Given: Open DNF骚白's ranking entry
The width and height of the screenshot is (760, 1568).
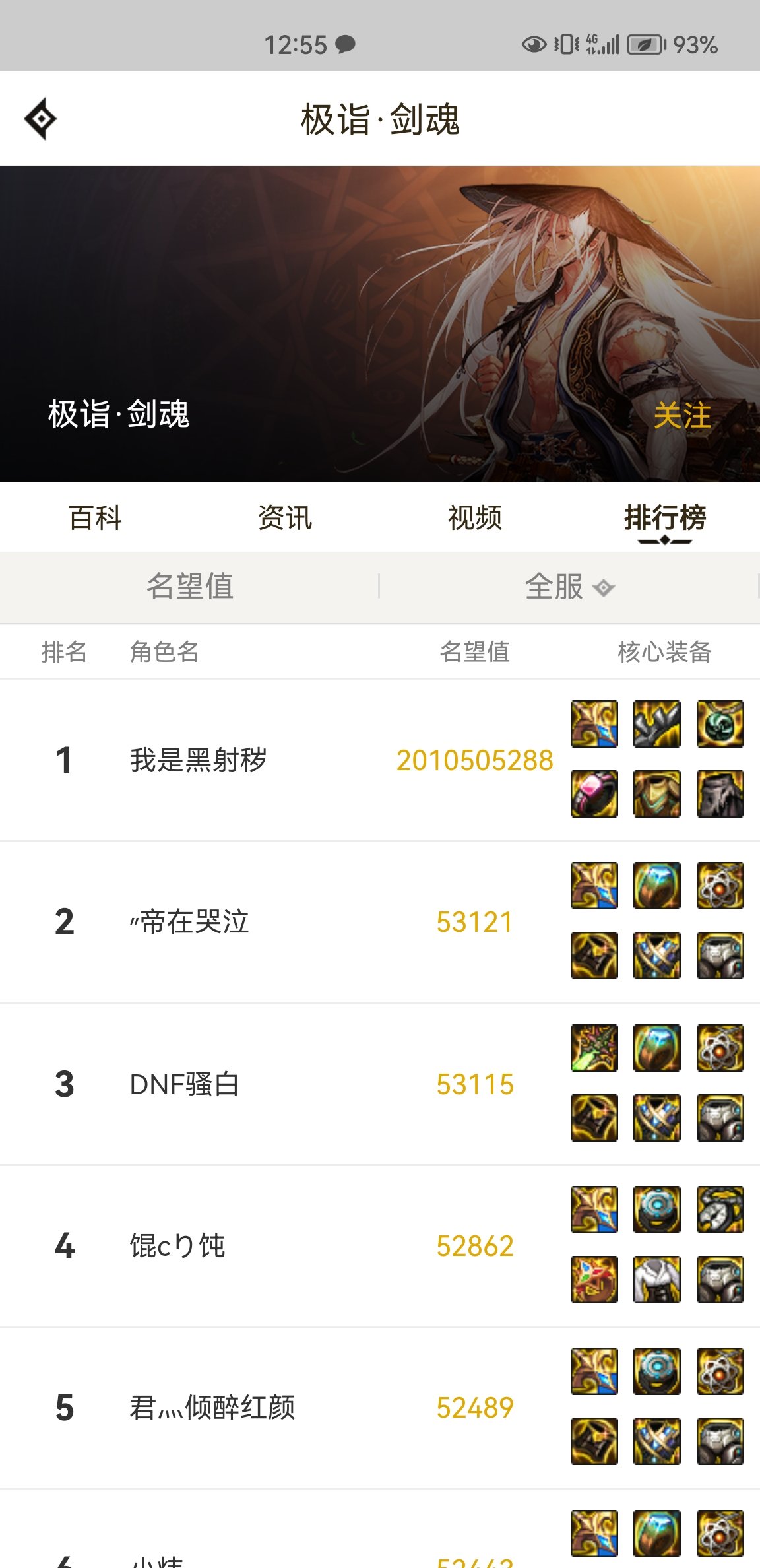Looking at the screenshot, I should click(185, 1084).
